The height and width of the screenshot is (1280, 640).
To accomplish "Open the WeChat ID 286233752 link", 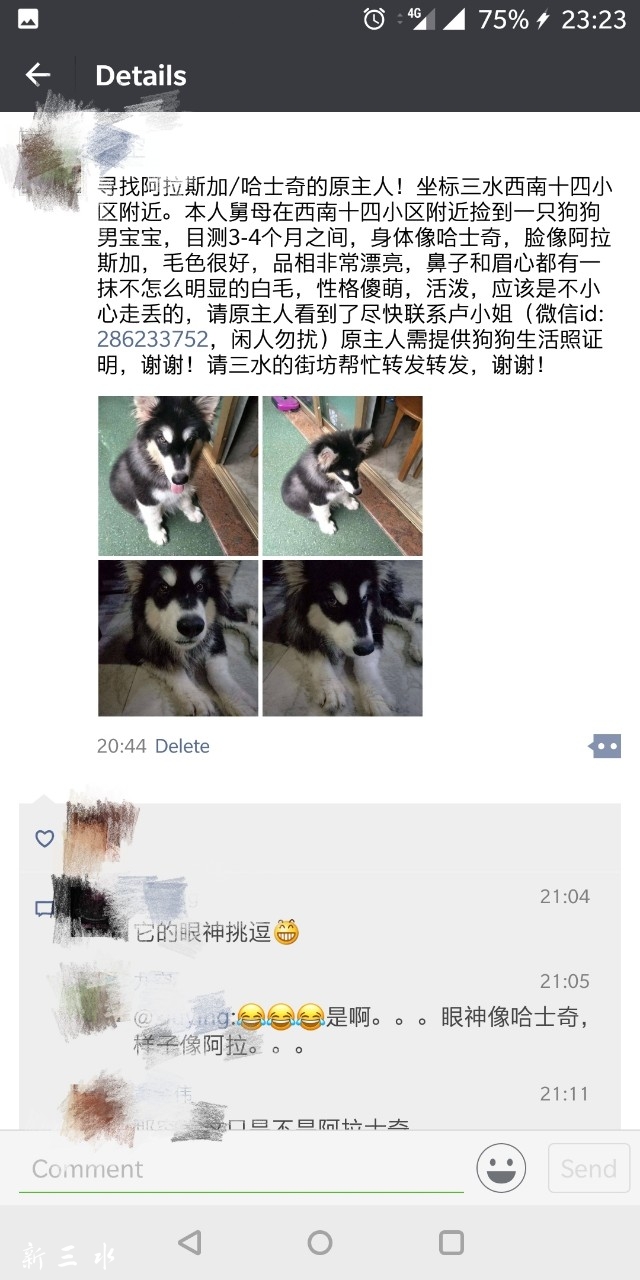I will (152, 338).
